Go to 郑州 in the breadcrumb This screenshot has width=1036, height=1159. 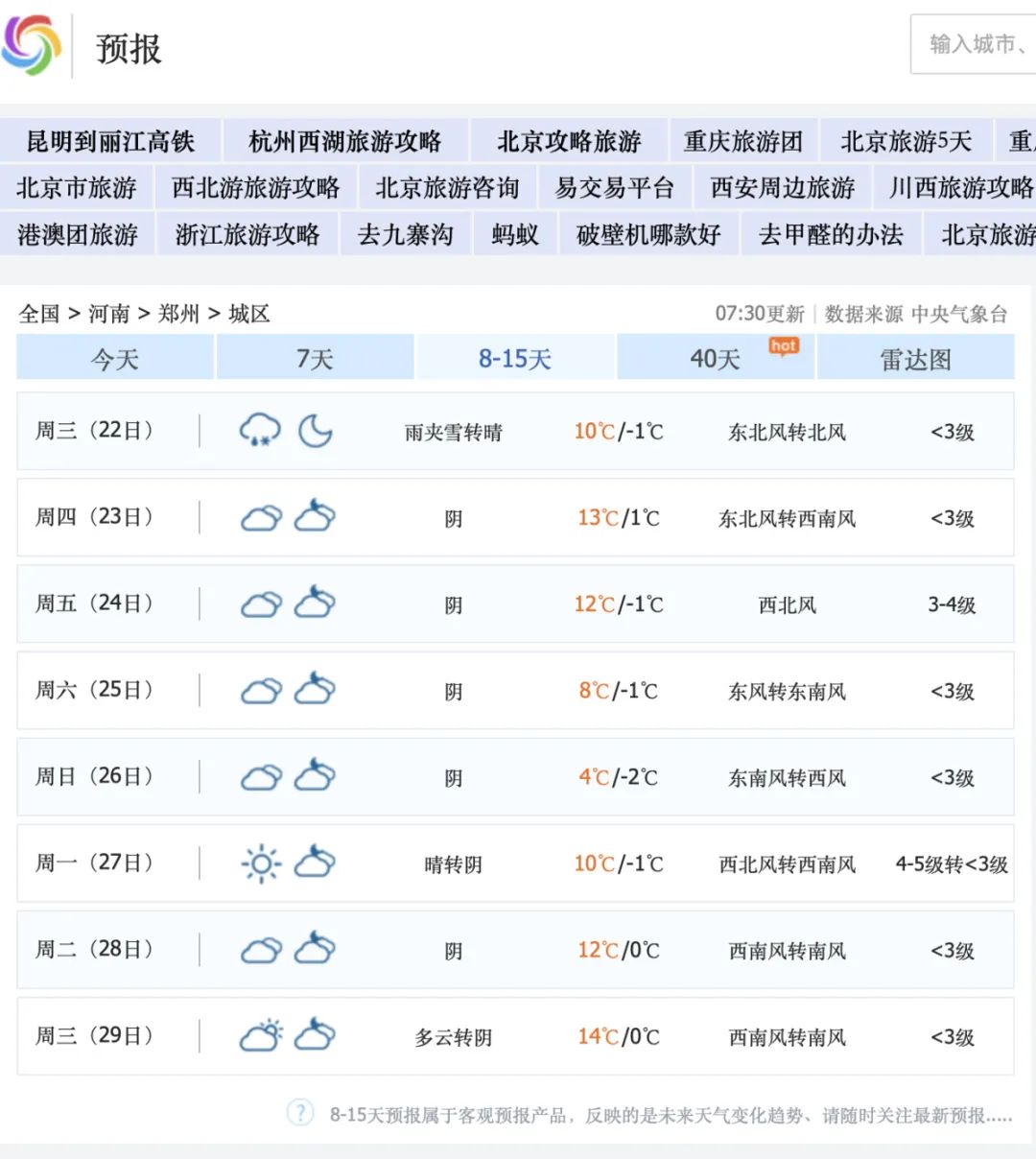179,314
